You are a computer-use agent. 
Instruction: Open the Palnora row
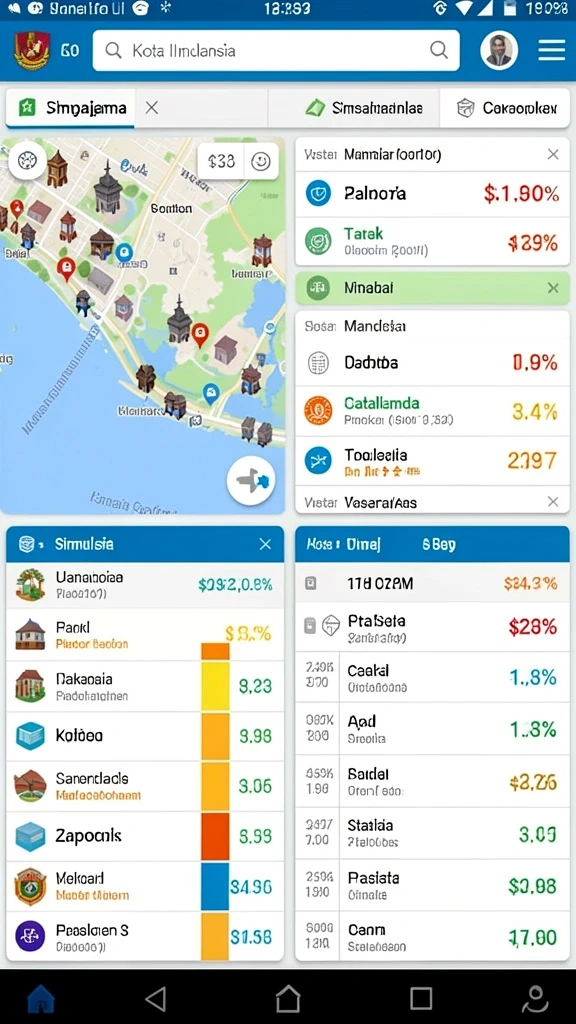(432, 194)
